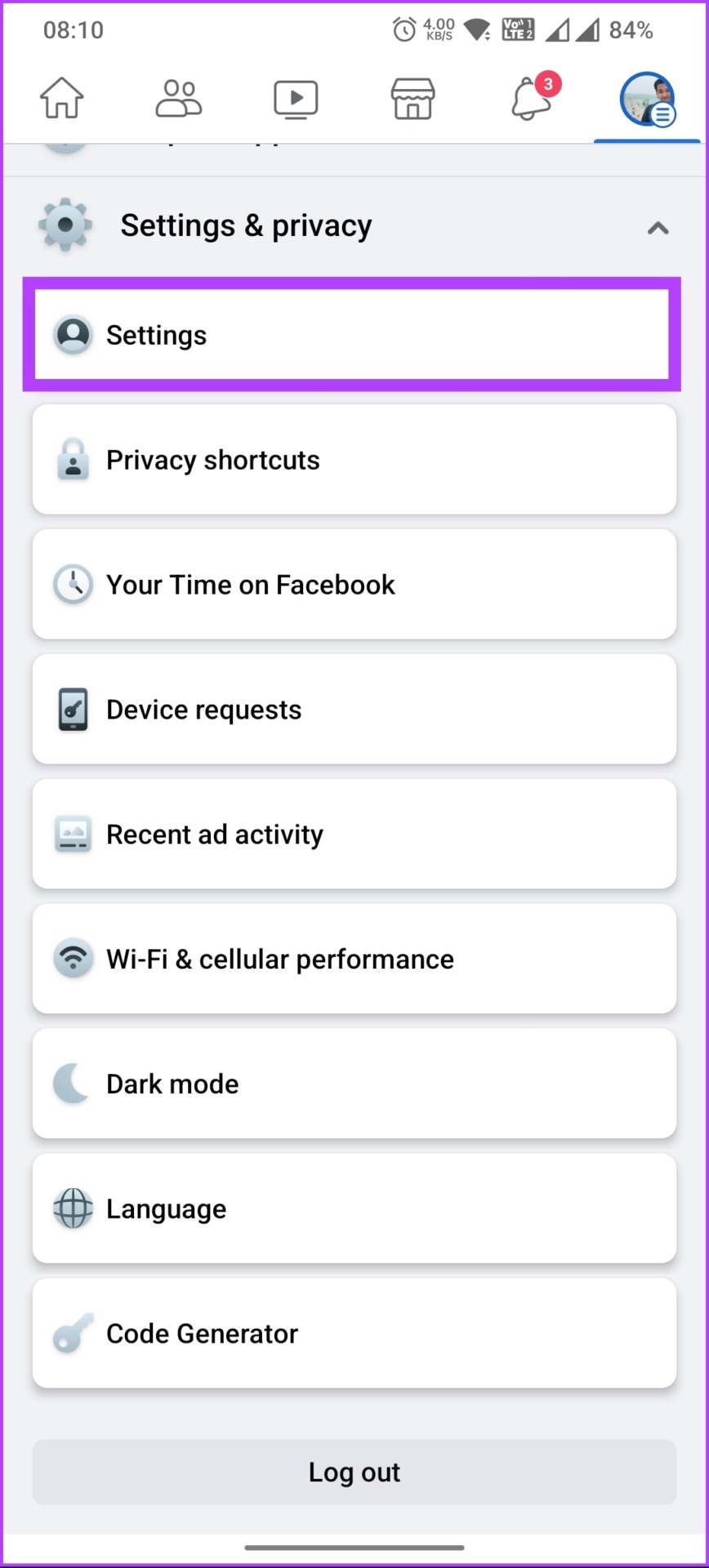Viewport: 709px width, 1568px height.
Task: Open the notifications bell
Action: point(533,97)
